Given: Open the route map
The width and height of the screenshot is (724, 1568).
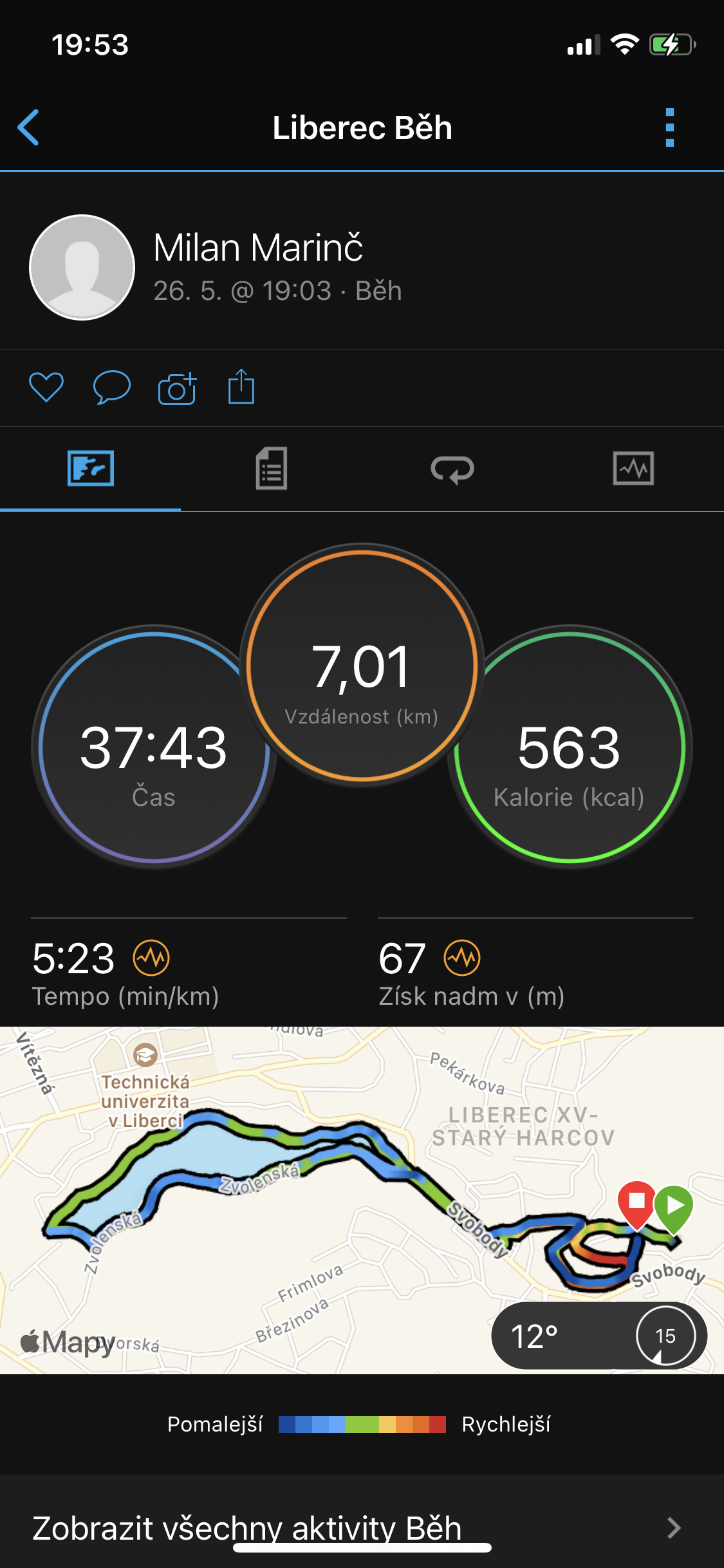Looking at the screenshot, I should (x=362, y=1200).
